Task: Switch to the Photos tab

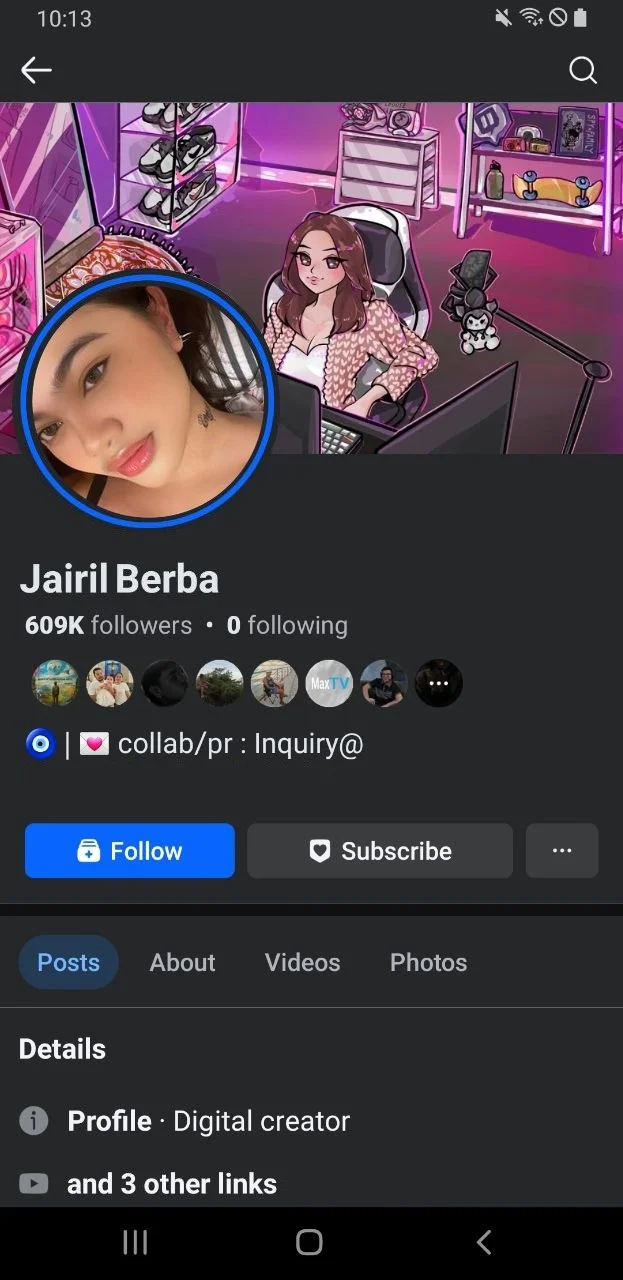Action: pos(429,962)
